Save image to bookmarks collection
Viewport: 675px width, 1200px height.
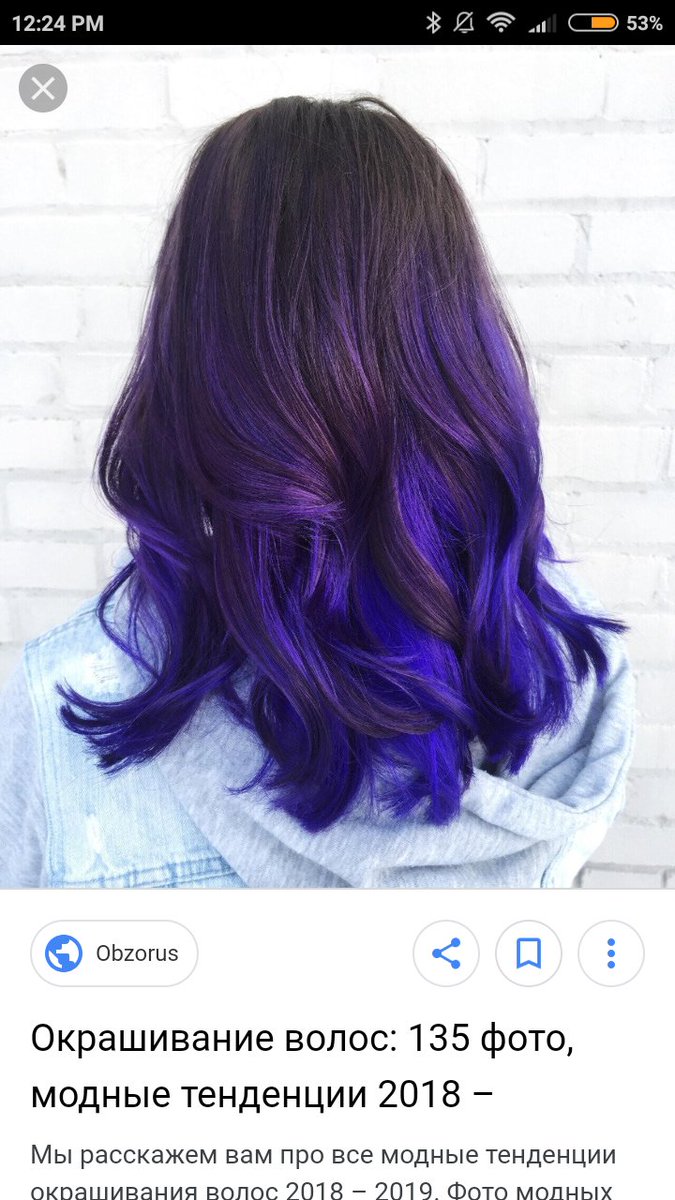(x=528, y=954)
